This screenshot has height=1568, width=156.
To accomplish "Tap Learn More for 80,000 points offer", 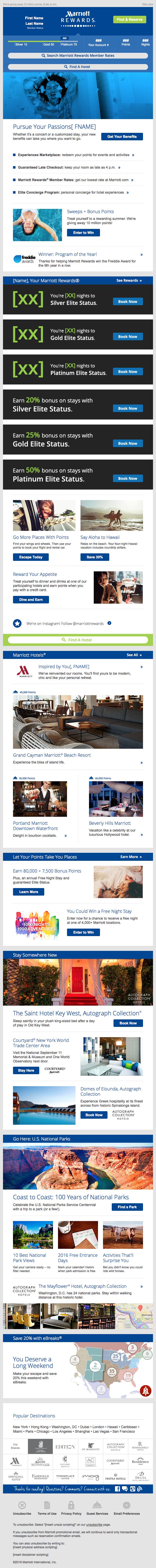I will coord(28,892).
